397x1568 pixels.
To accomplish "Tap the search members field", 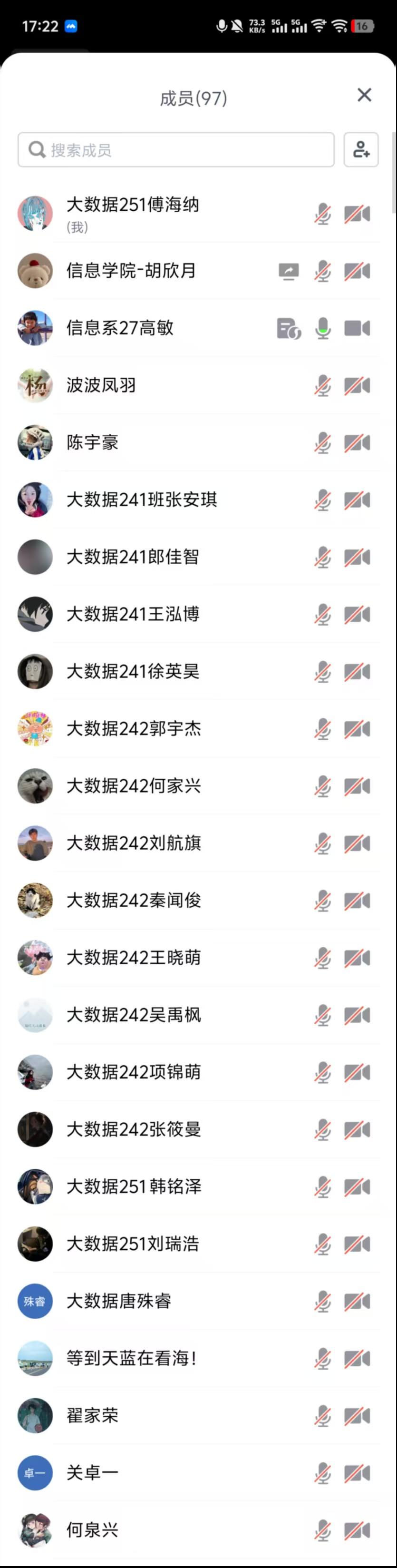I will pyautogui.click(x=176, y=150).
